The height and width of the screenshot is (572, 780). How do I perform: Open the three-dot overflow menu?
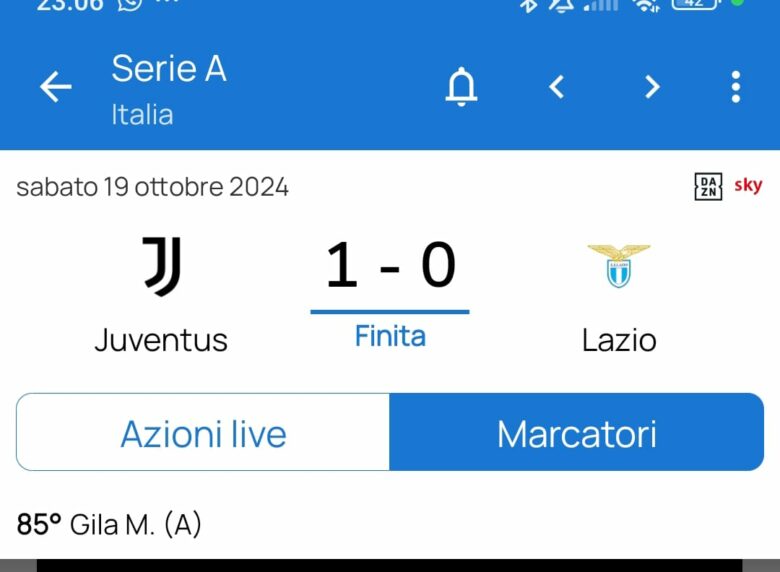735,88
